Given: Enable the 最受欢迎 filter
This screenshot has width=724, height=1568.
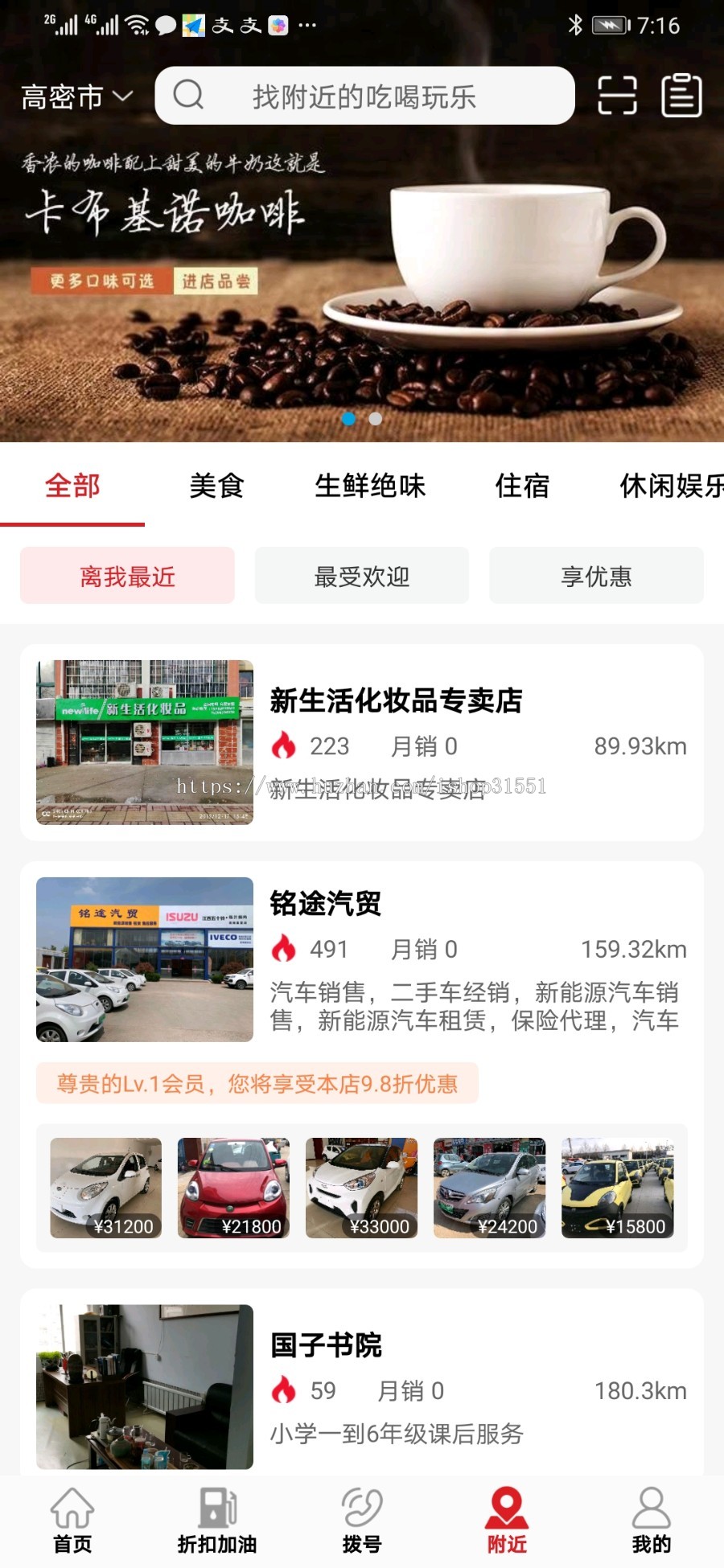Looking at the screenshot, I should (x=362, y=575).
